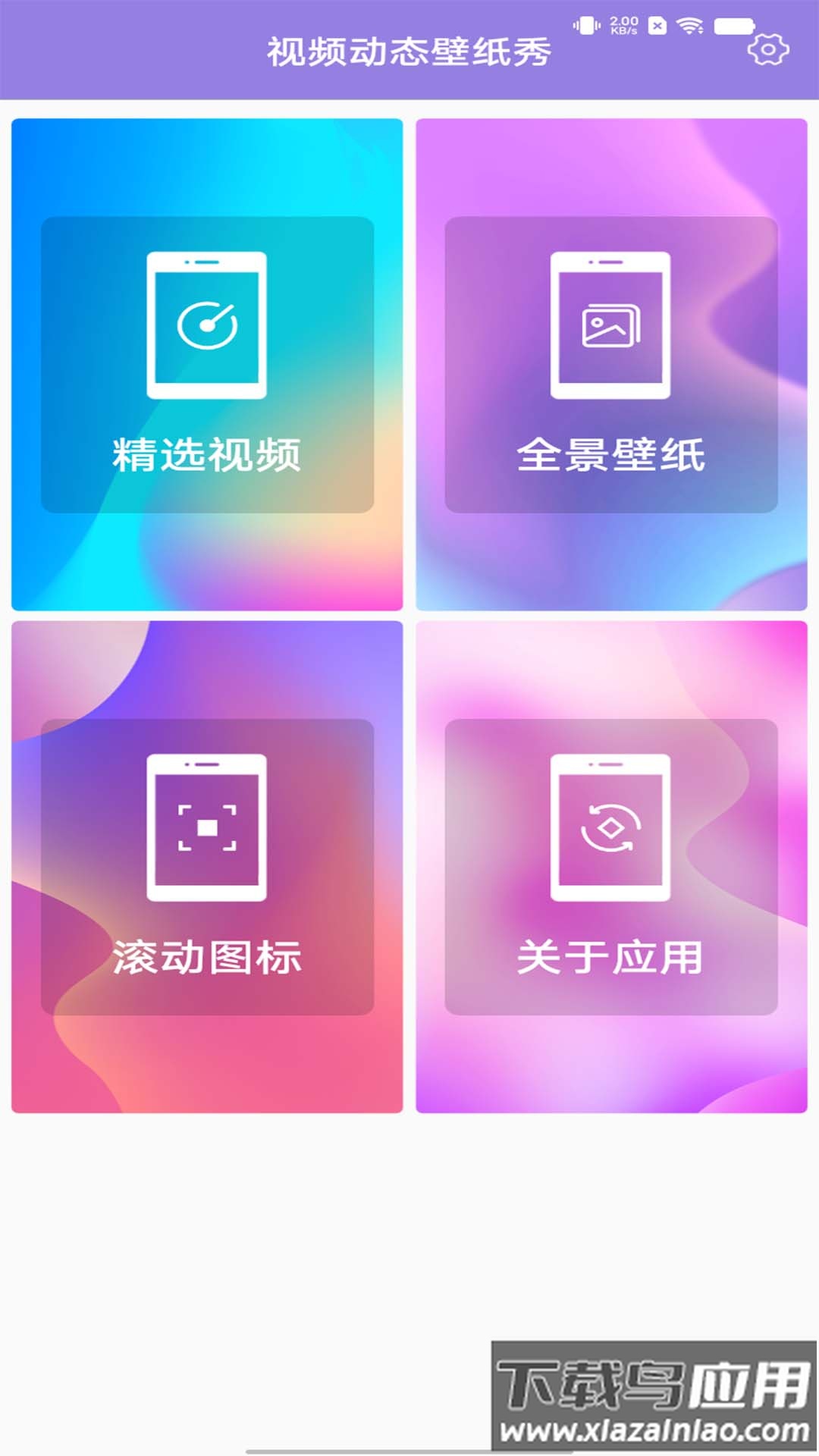Open the 全景壁纸 panorama wallpaper section

click(x=610, y=364)
